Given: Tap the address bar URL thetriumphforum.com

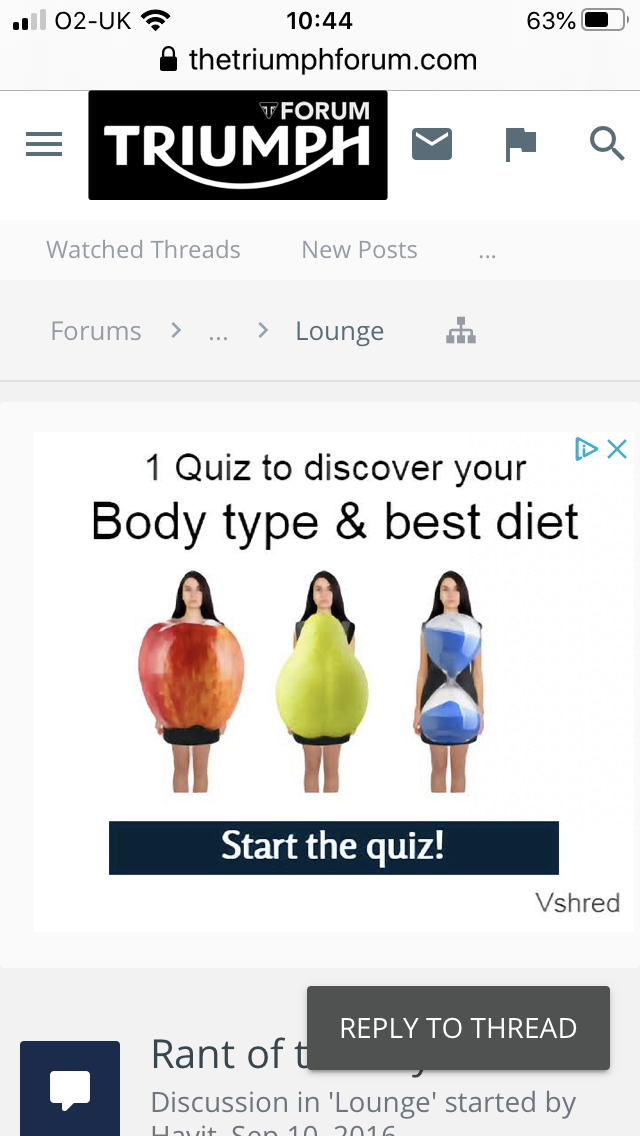Looking at the screenshot, I should click(x=332, y=60).
